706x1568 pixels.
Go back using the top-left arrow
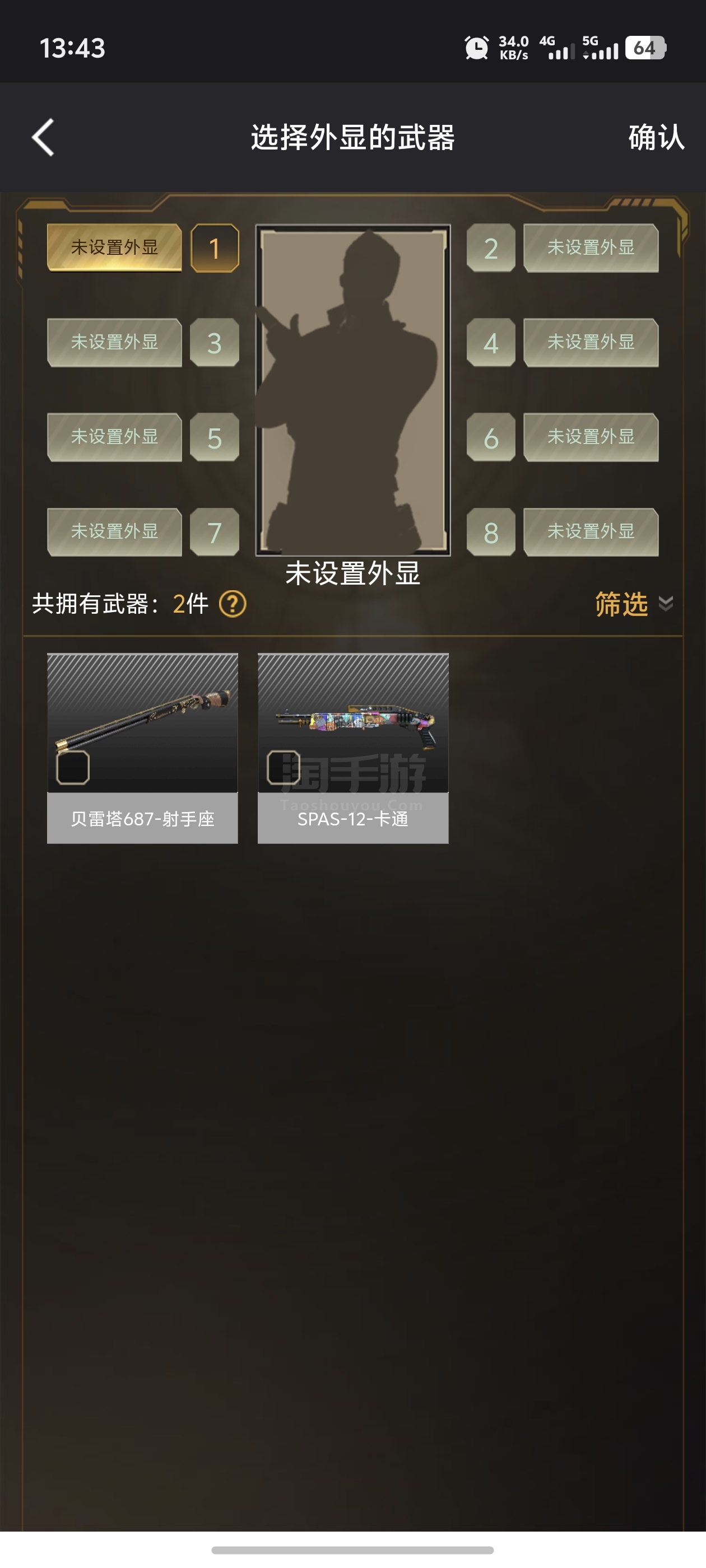click(43, 137)
